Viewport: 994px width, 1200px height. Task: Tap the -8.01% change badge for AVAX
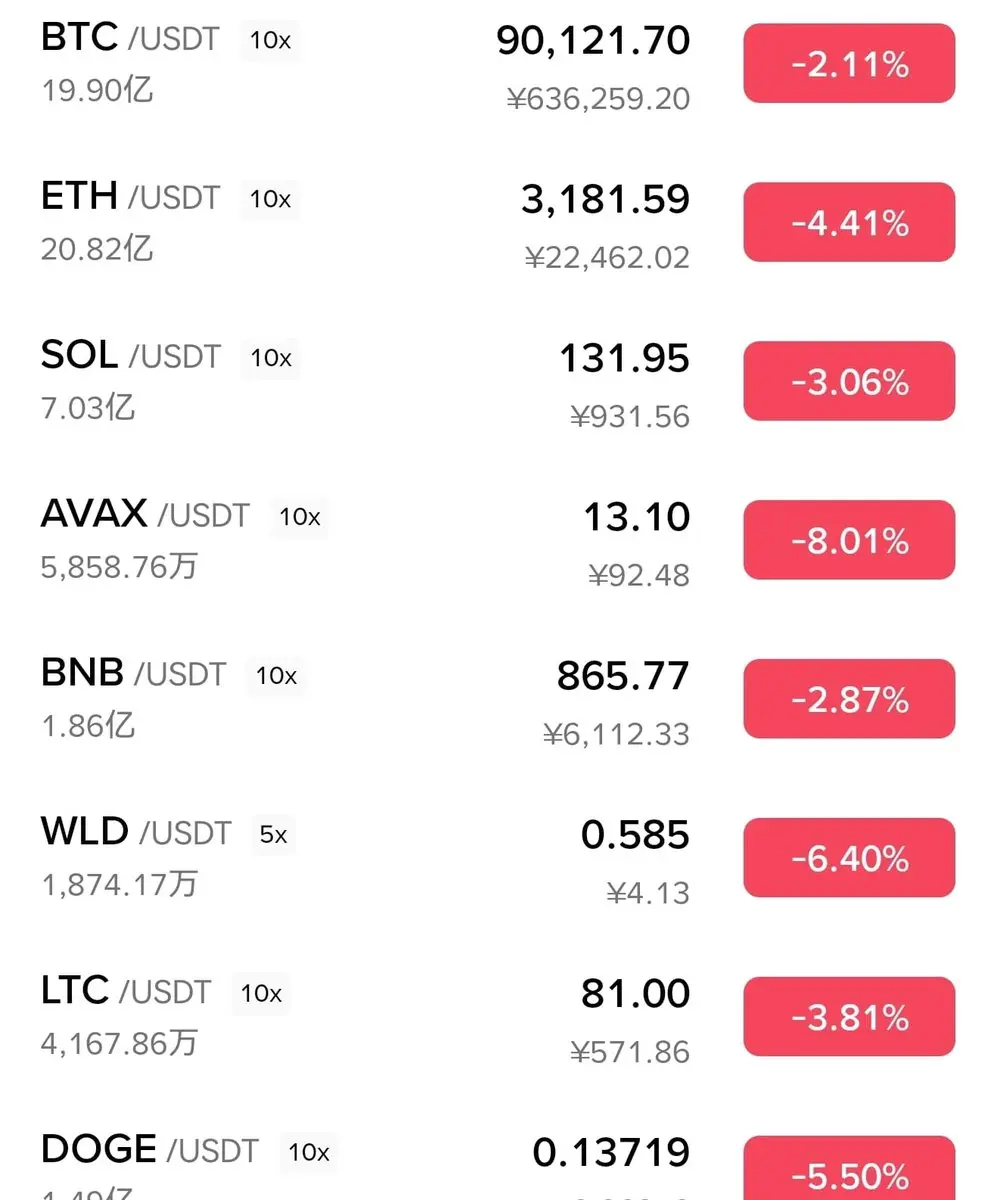tap(849, 540)
